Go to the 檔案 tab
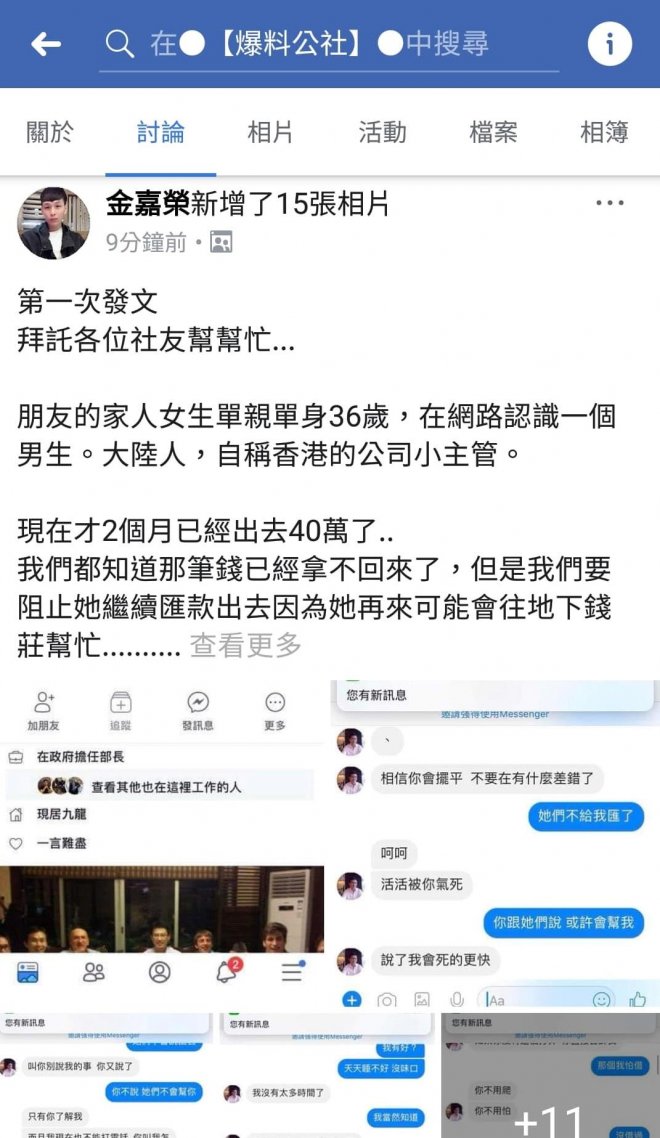The height and width of the screenshot is (1138, 660). tap(493, 131)
